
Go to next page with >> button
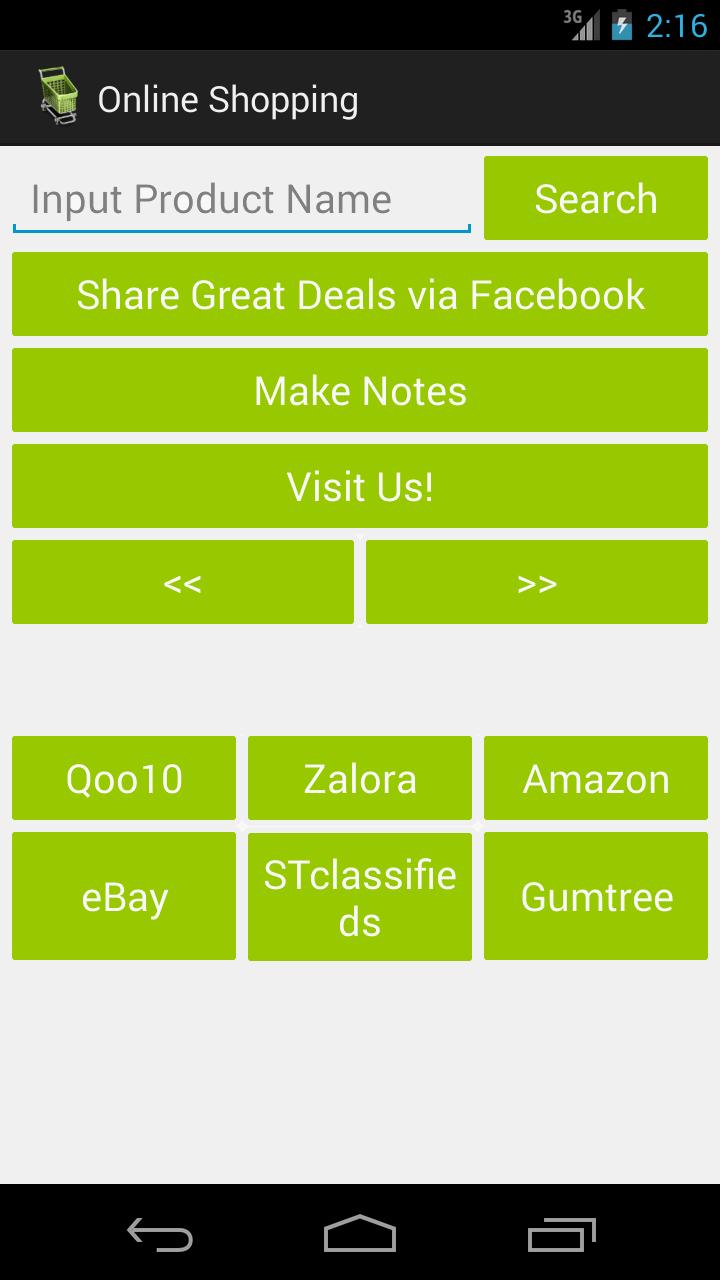point(537,582)
